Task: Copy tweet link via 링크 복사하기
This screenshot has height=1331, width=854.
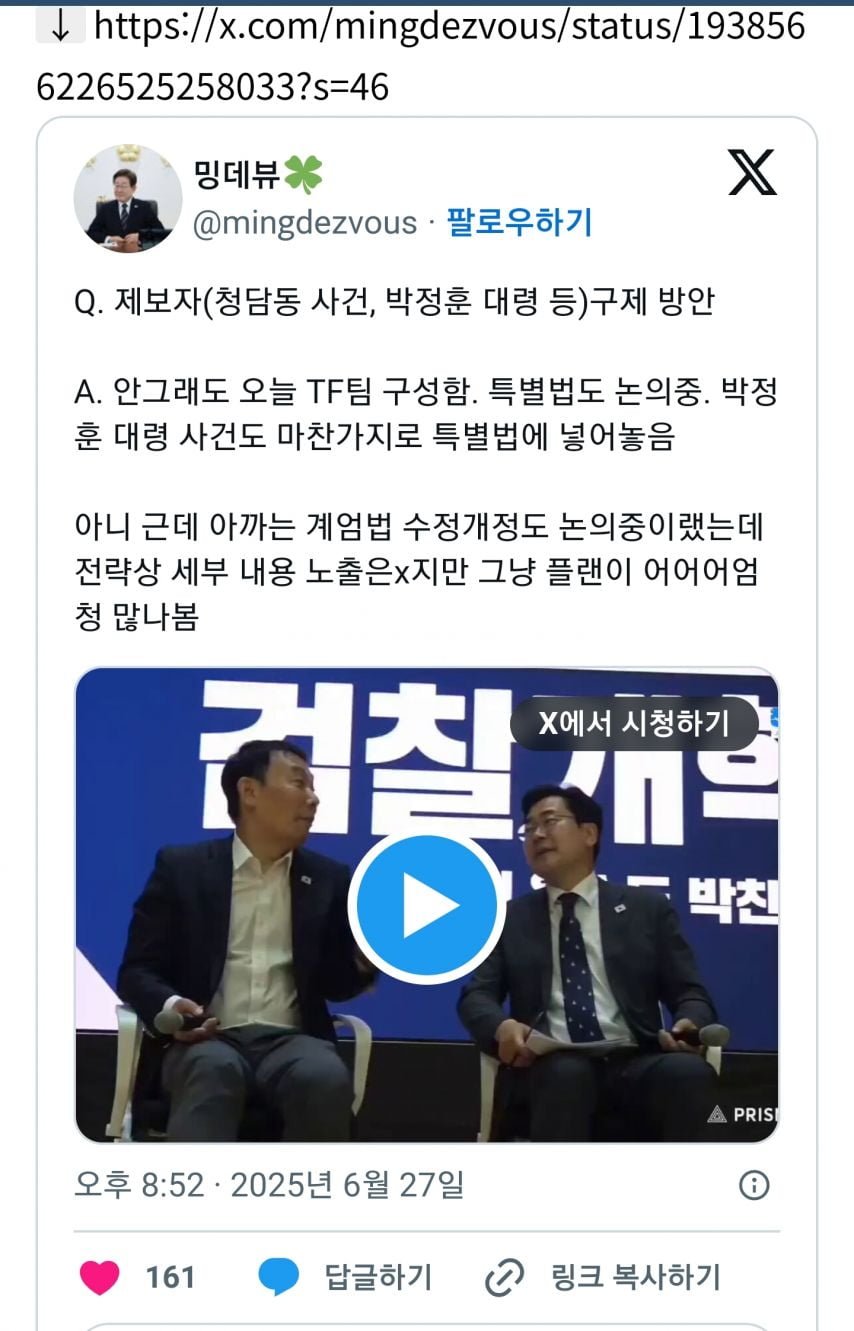Action: 602,1277
